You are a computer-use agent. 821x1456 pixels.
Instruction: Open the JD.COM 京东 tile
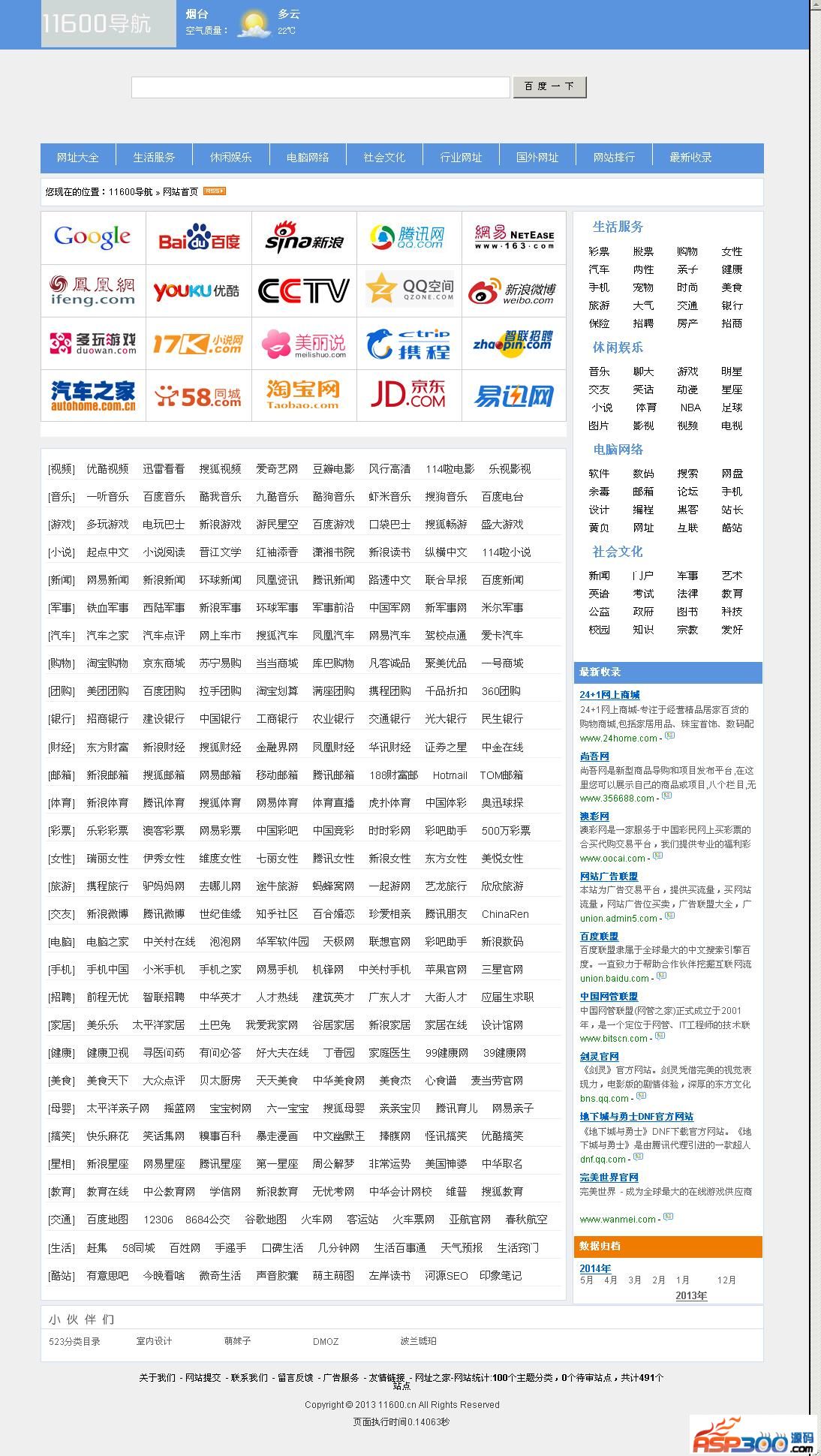(x=408, y=395)
